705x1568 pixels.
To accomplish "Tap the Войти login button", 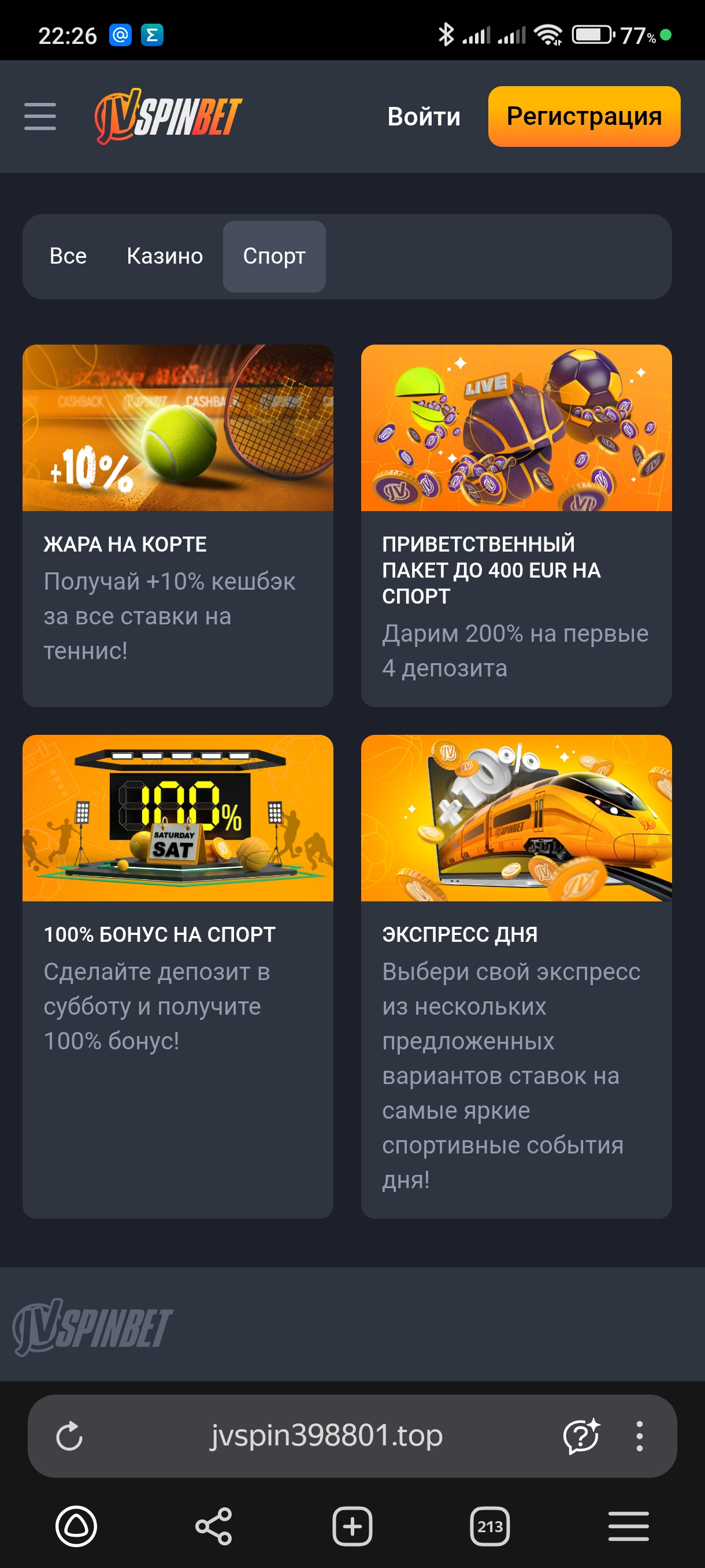I will pos(424,116).
